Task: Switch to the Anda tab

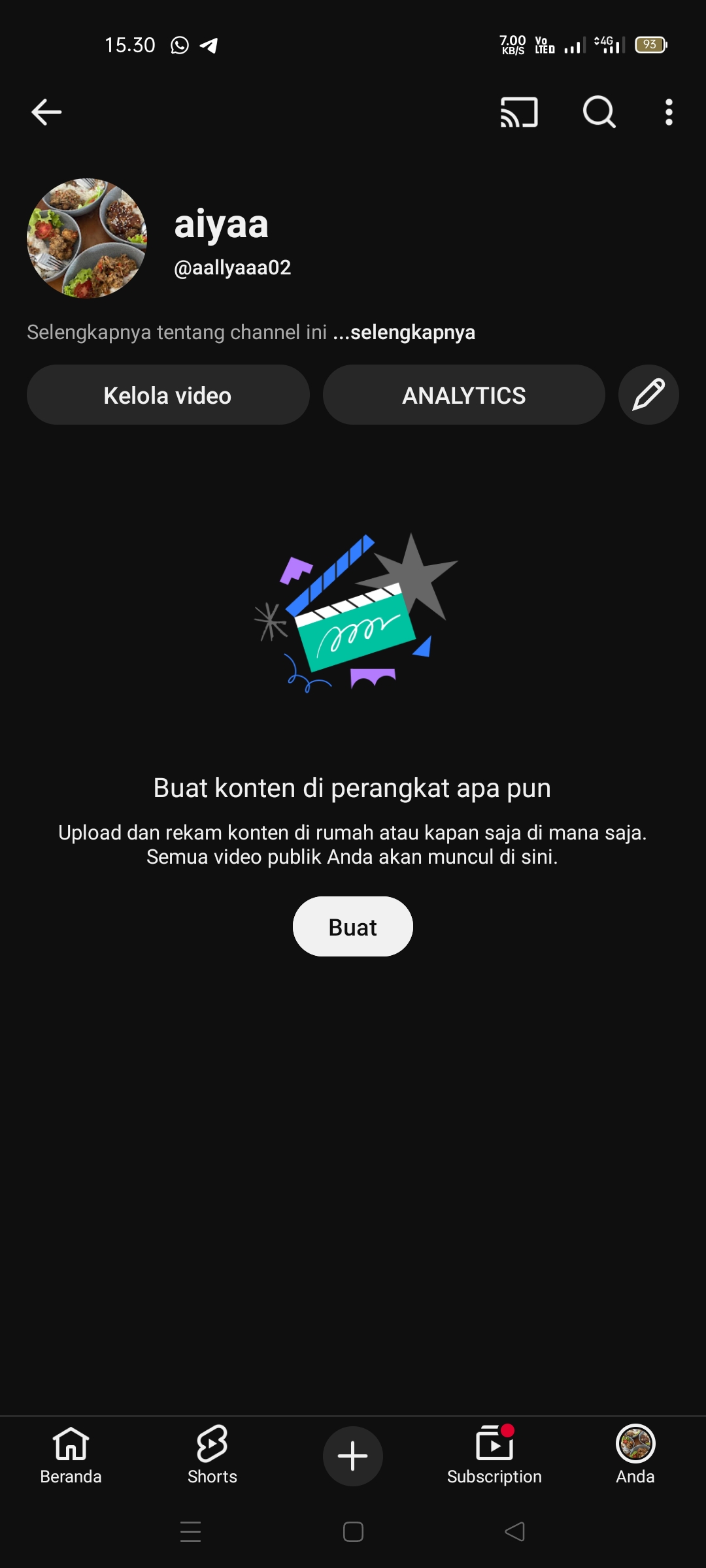Action: [635, 1456]
